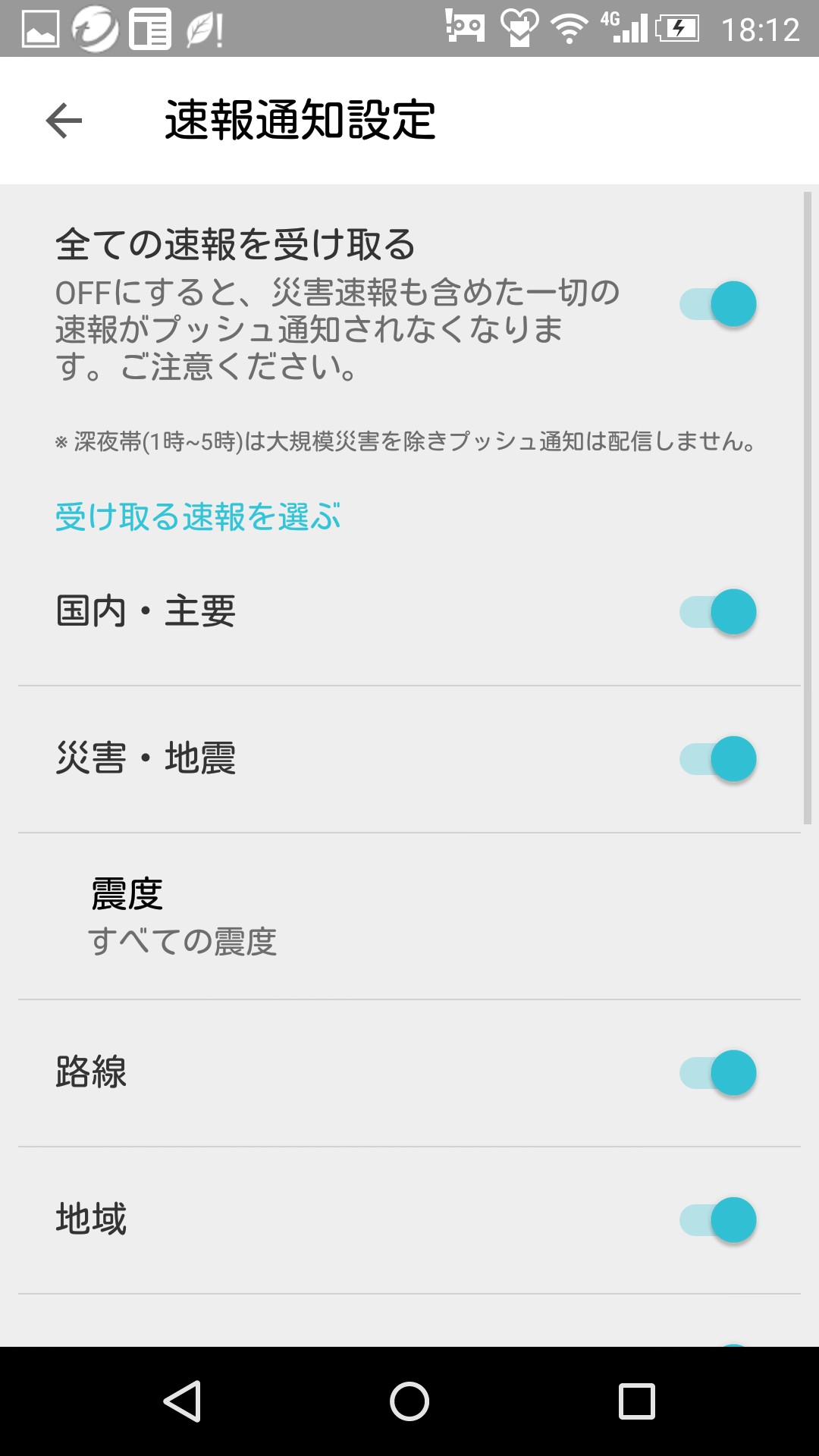819x1456 pixels.
Task: Open recent apps from navigation bar
Action: pyautogui.click(x=637, y=1401)
